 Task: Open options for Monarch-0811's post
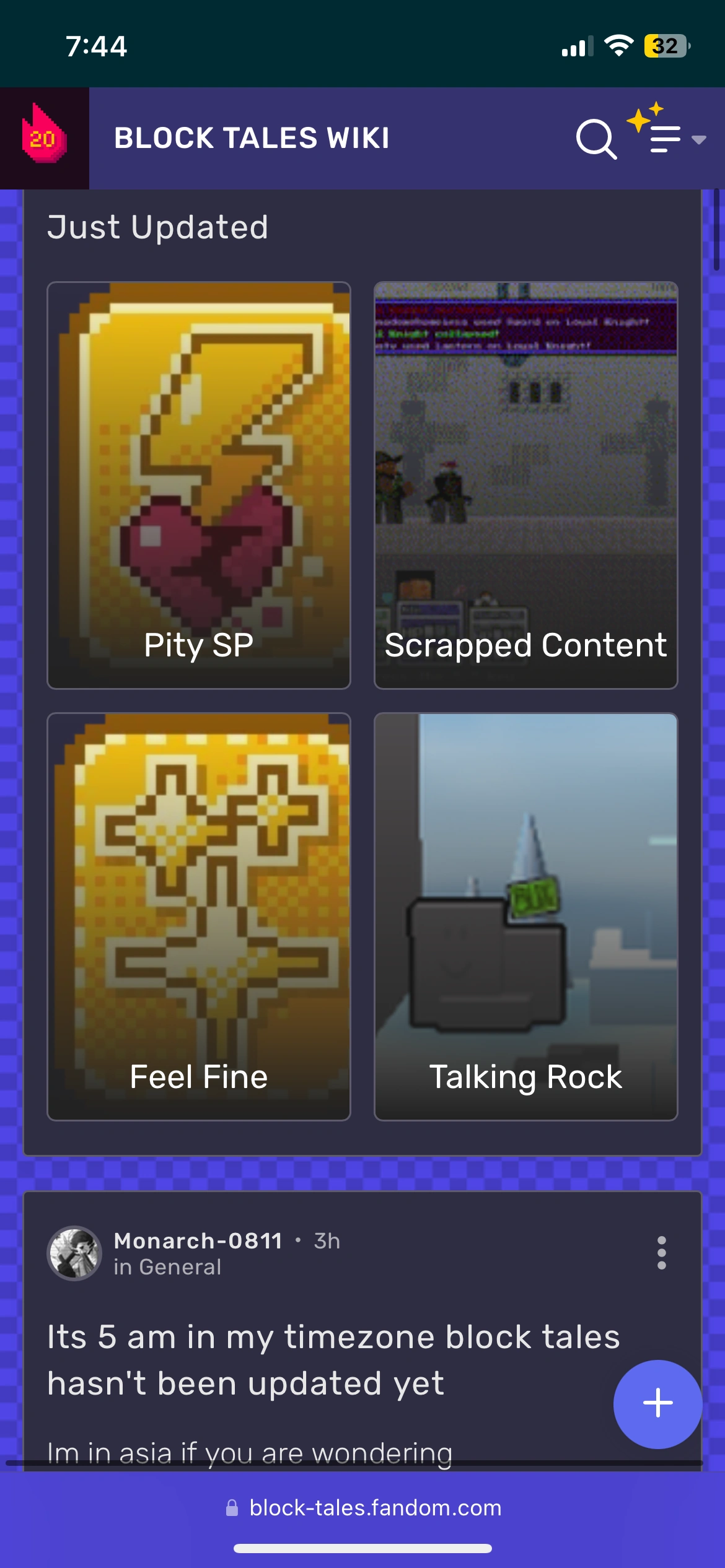661,1253
